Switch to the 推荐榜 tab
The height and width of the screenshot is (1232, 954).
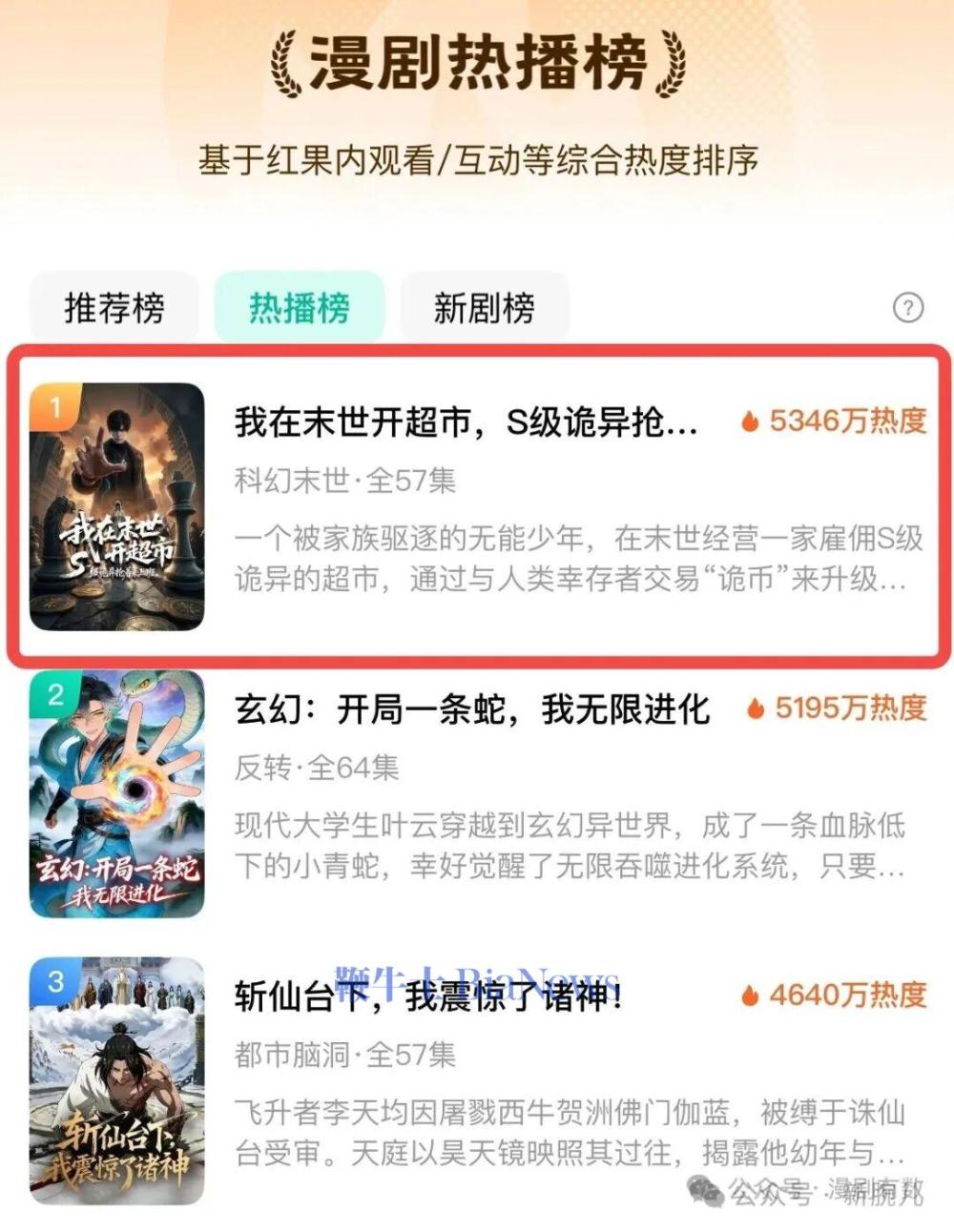click(x=114, y=306)
